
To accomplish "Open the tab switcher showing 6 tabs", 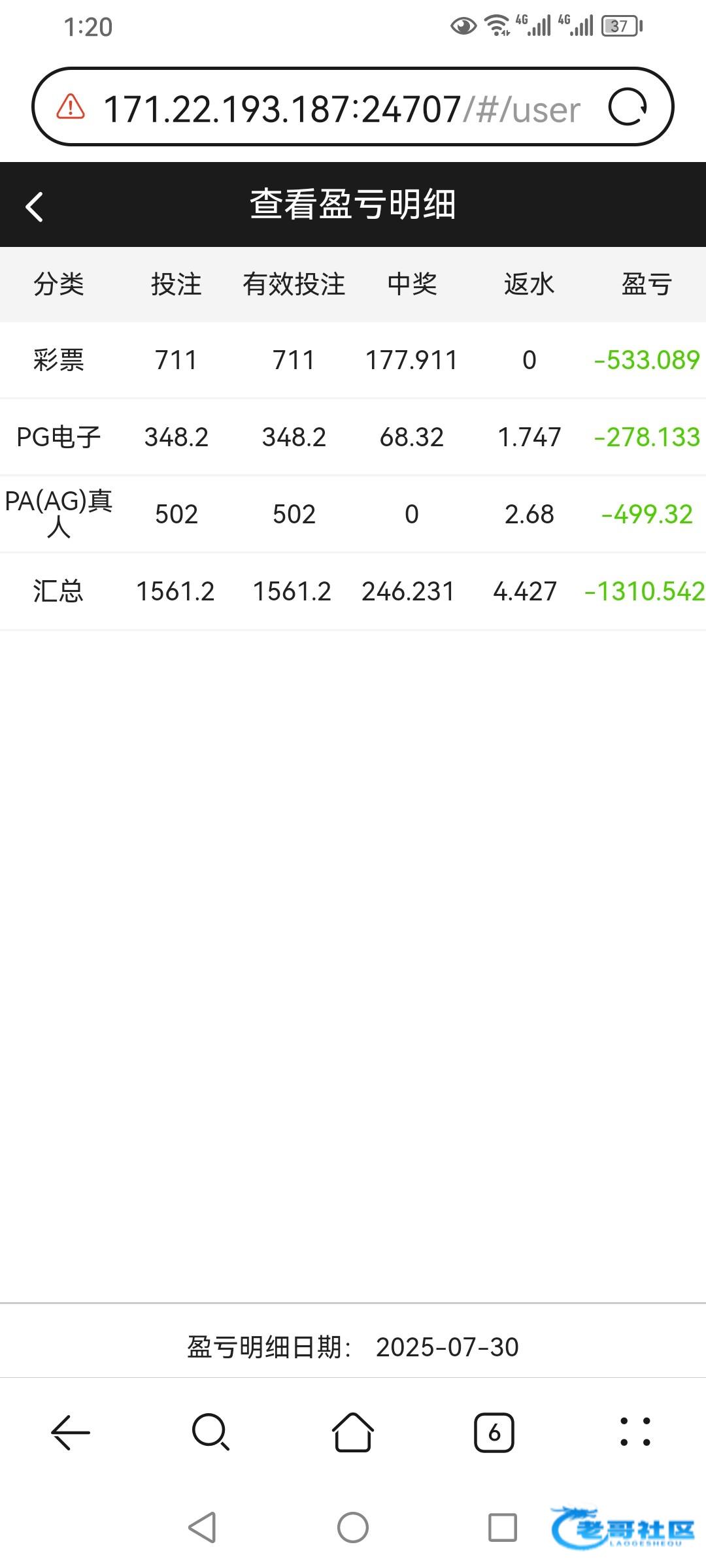I will click(x=494, y=1433).
